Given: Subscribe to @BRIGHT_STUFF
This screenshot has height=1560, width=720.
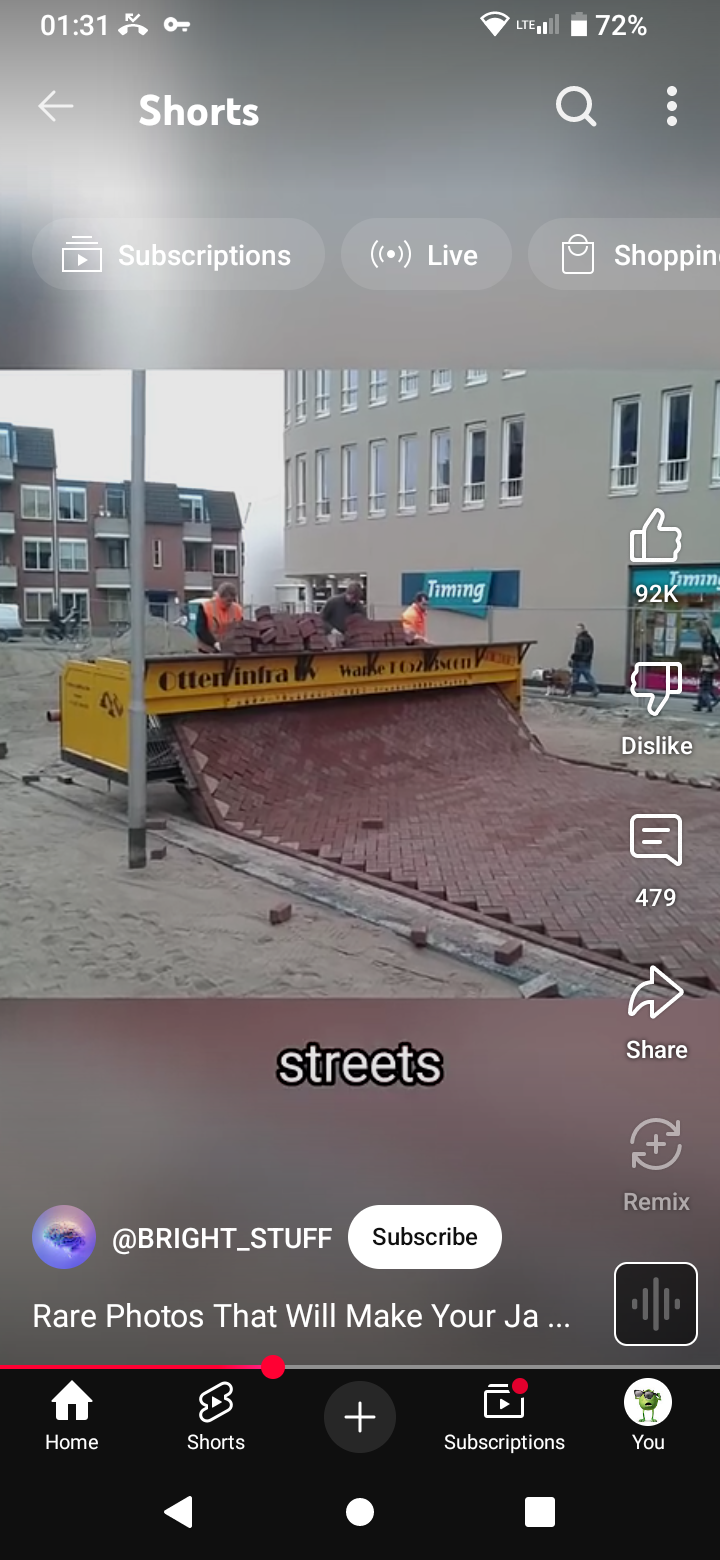Looking at the screenshot, I should click(425, 1237).
